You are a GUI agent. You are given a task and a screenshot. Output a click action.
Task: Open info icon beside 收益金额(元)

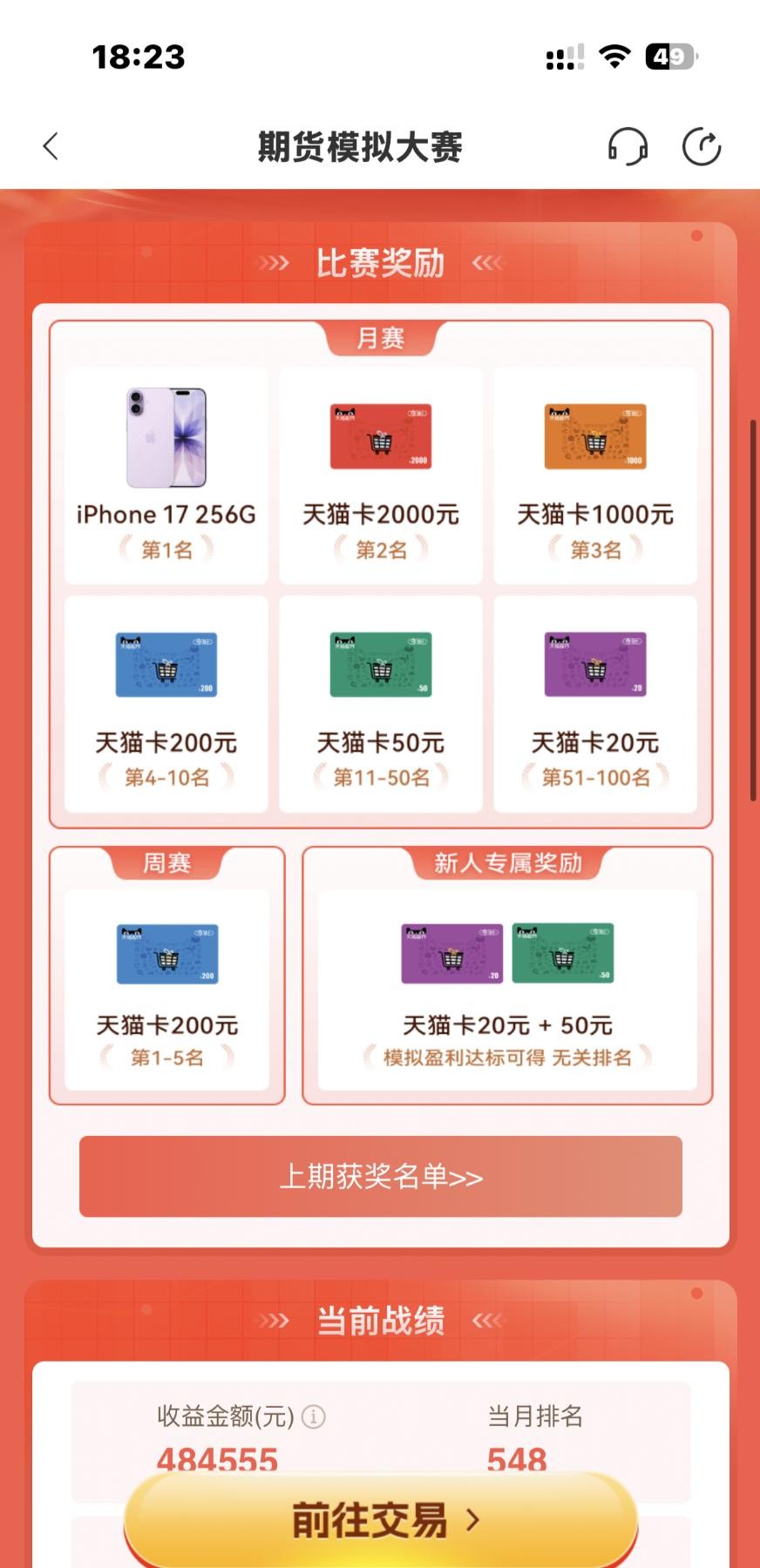point(314,1417)
